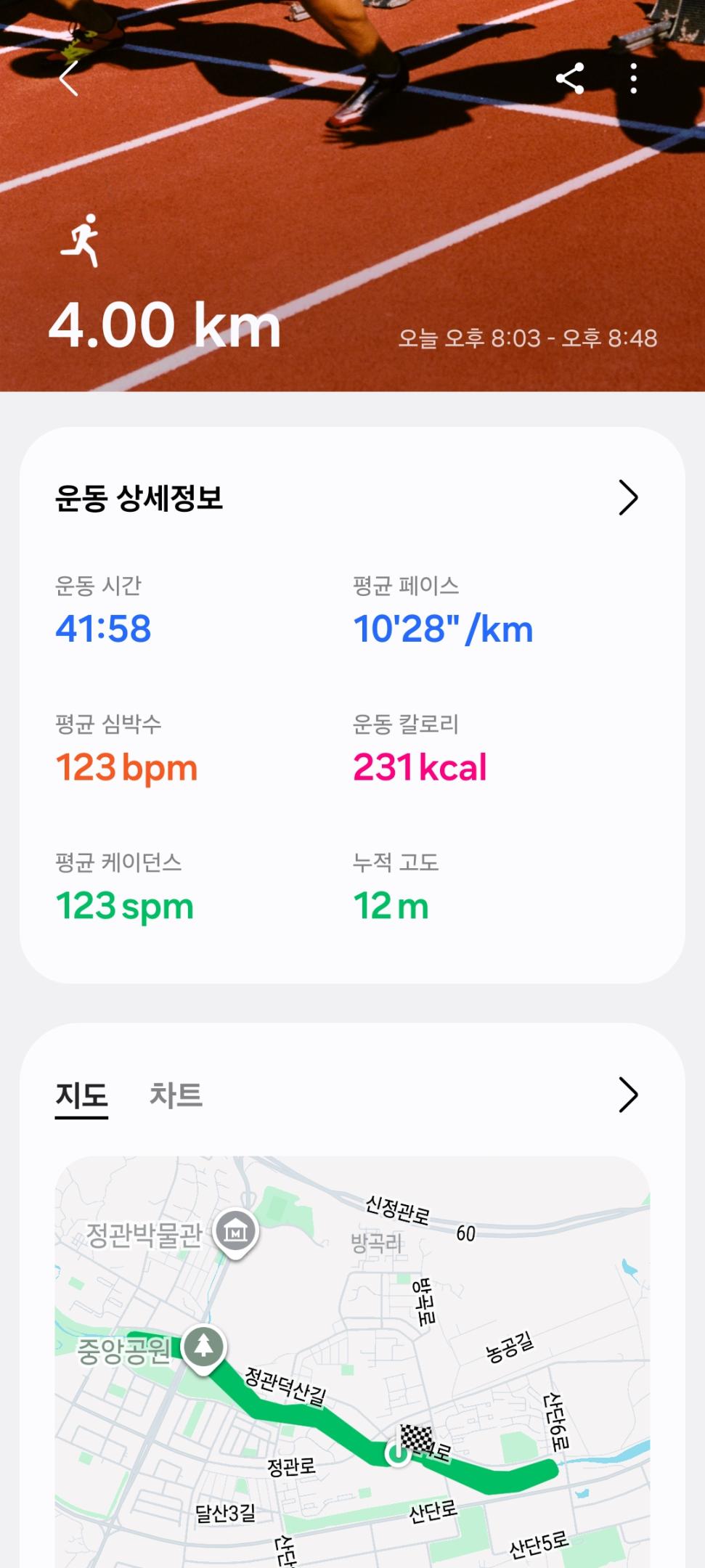Select the 지도 tab
Image resolution: width=705 pixels, height=1568 pixels.
click(x=81, y=1095)
